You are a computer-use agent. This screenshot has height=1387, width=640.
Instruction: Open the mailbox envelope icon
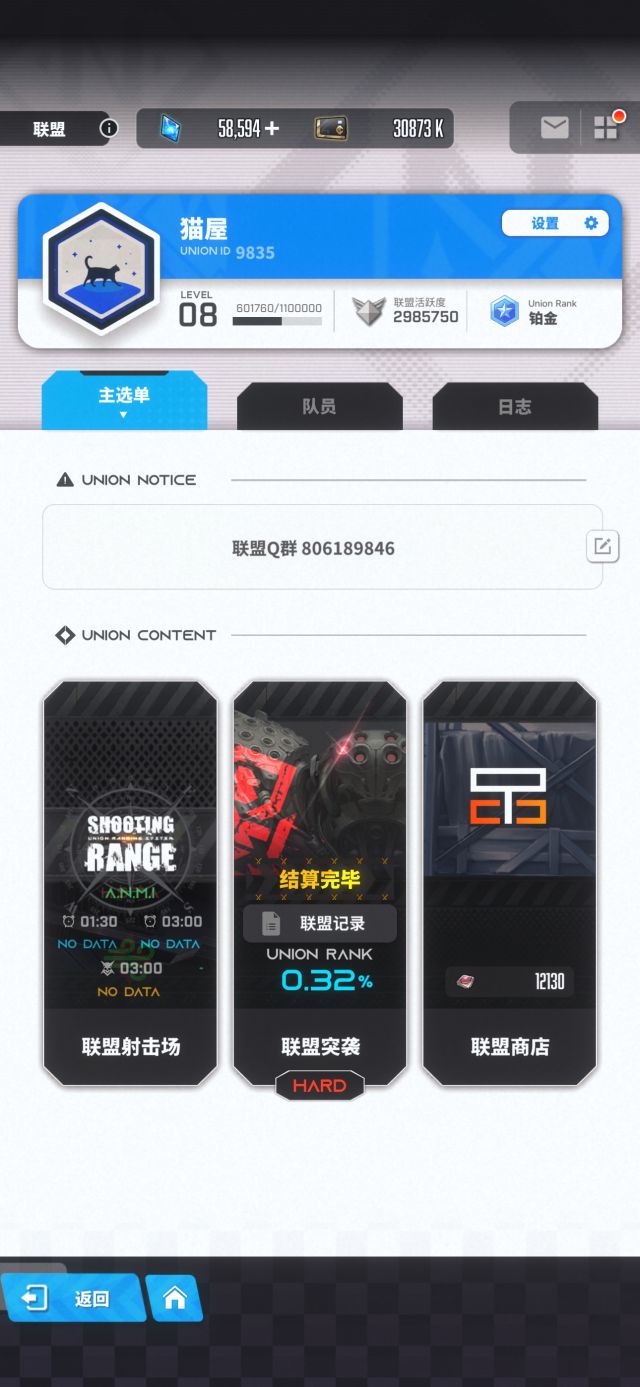[x=554, y=127]
